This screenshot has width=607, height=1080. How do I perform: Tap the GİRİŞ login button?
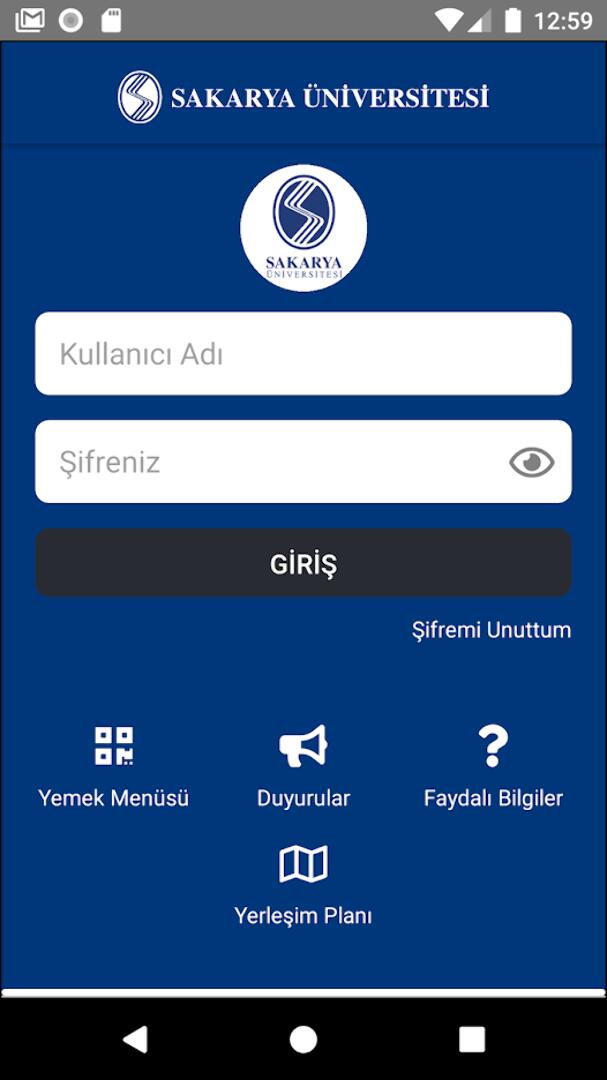303,564
